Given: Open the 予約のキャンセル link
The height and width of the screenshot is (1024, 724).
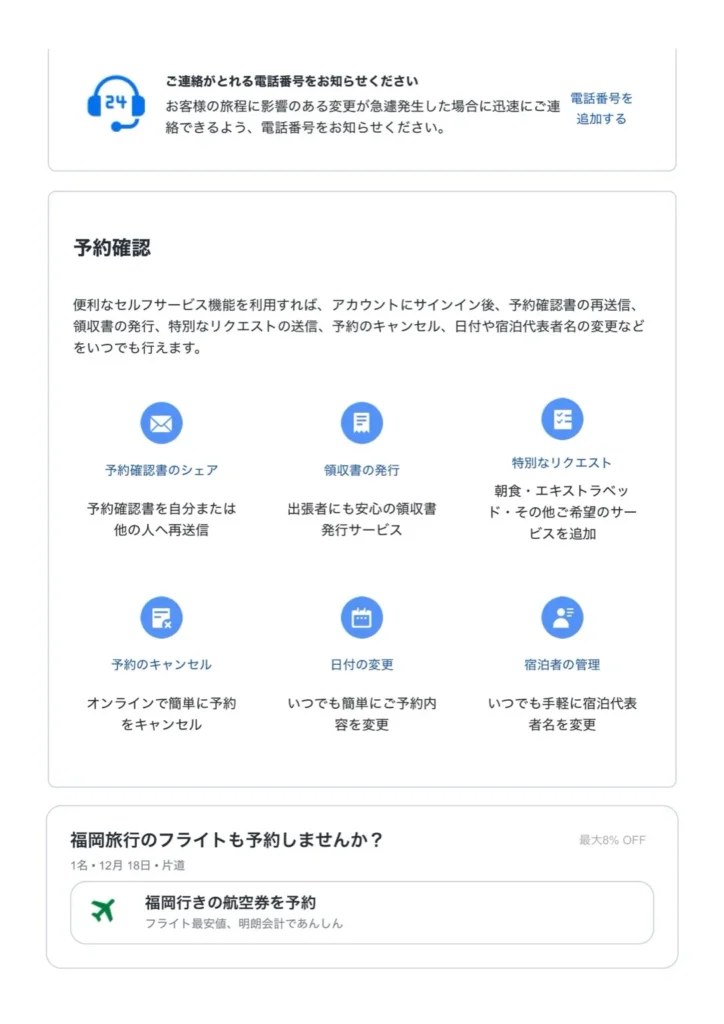Looking at the screenshot, I should [x=161, y=662].
